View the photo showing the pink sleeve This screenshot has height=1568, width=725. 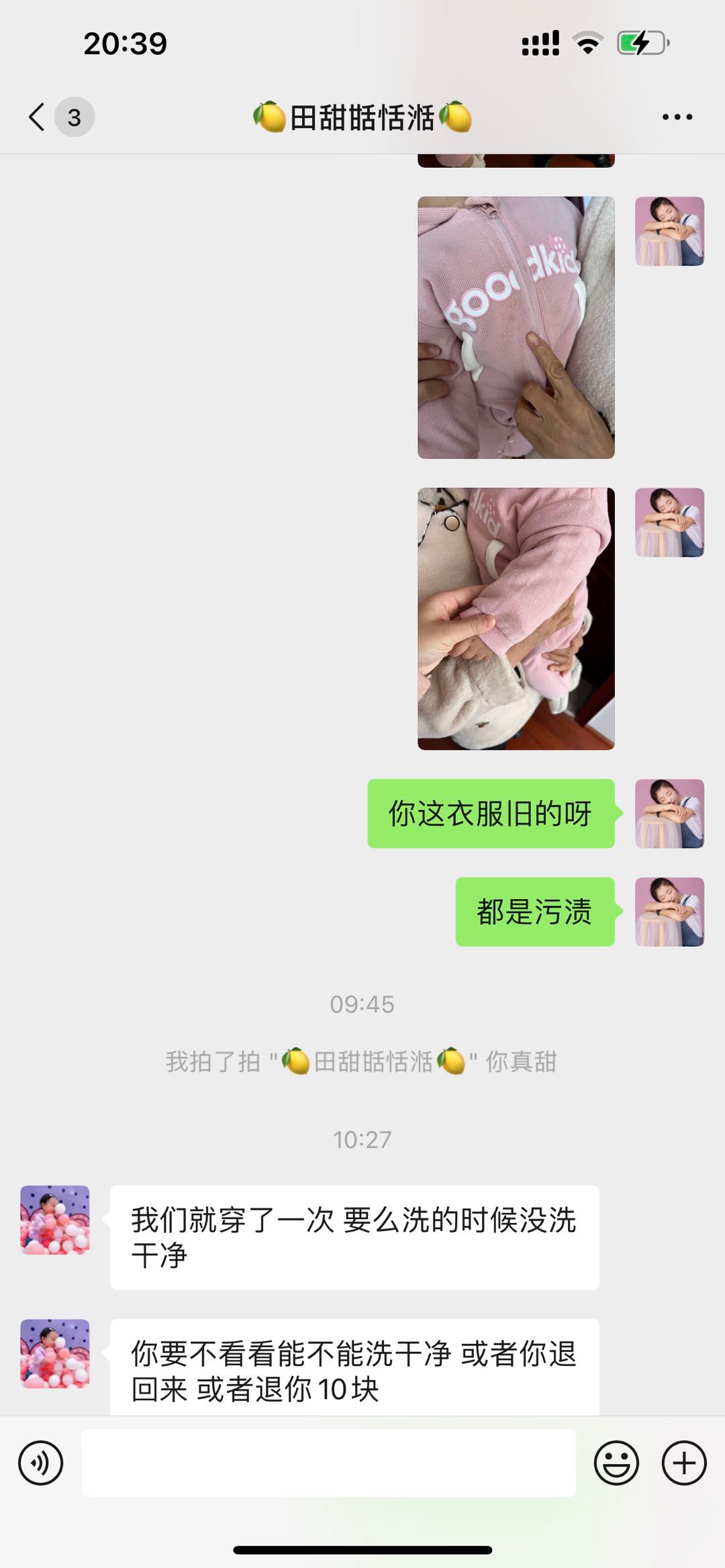point(516,619)
